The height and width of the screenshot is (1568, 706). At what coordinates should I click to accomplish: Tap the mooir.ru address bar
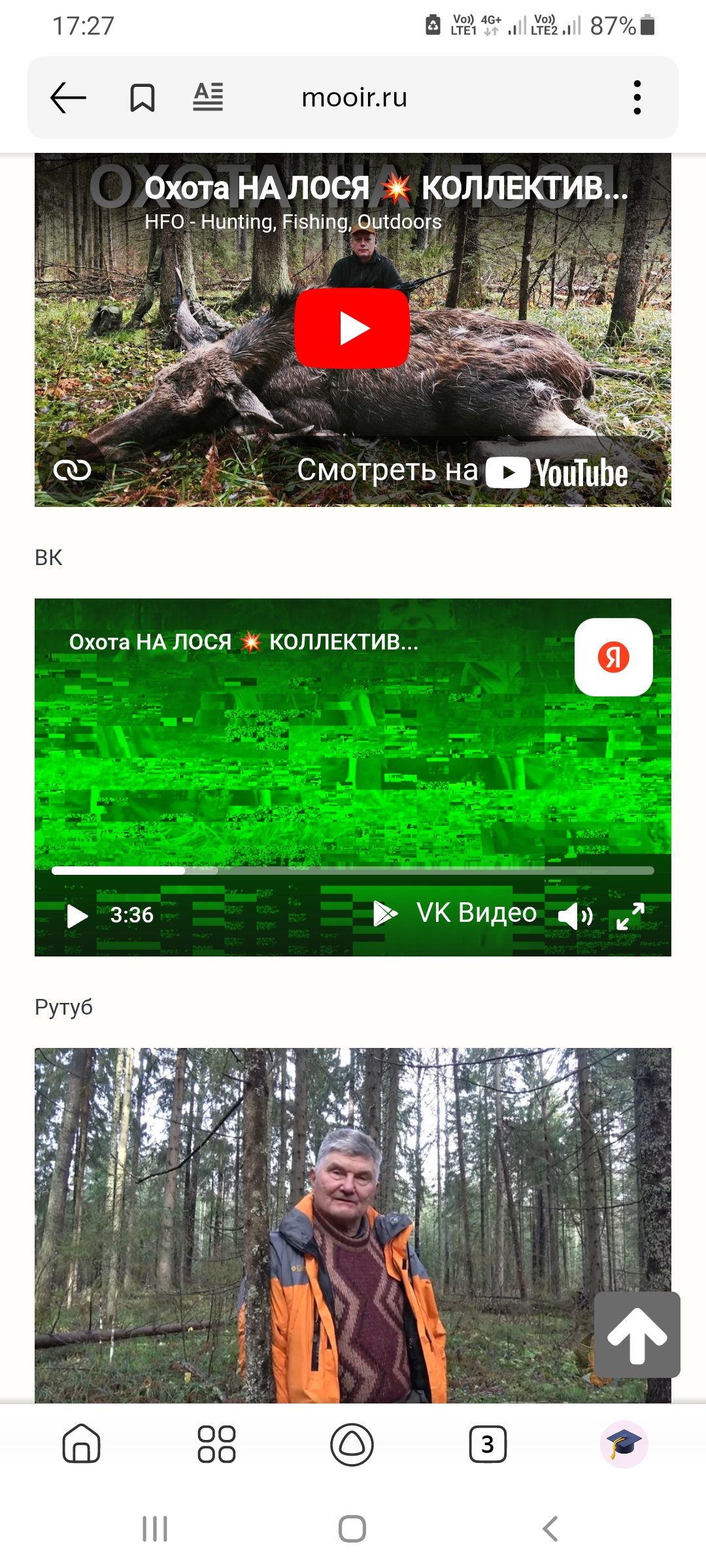[354, 98]
